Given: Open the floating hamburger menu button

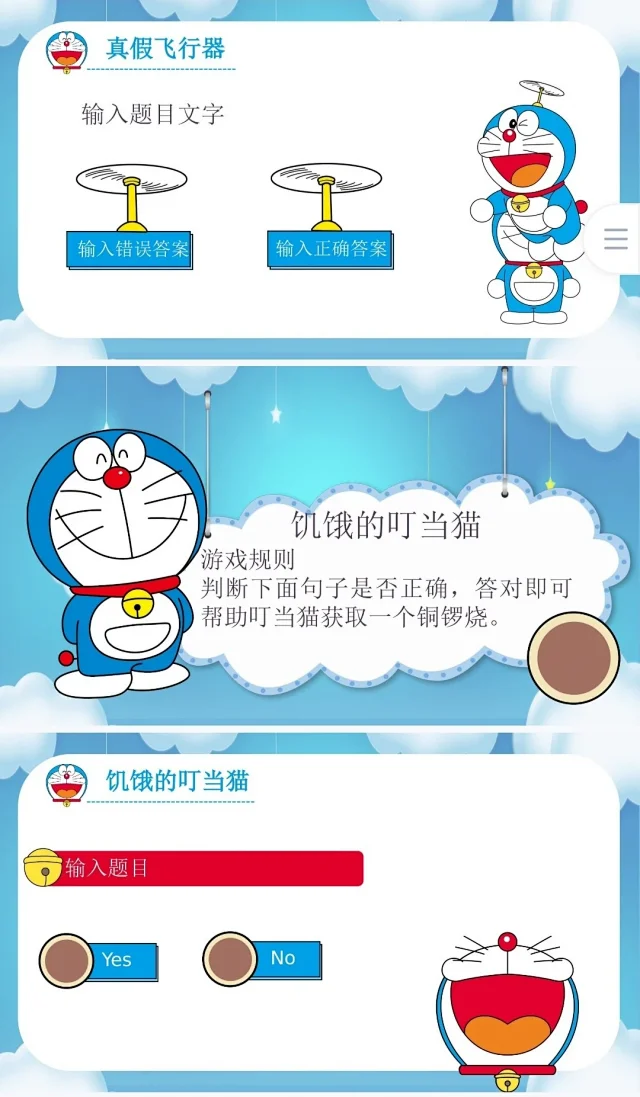Looking at the screenshot, I should pyautogui.click(x=616, y=239).
